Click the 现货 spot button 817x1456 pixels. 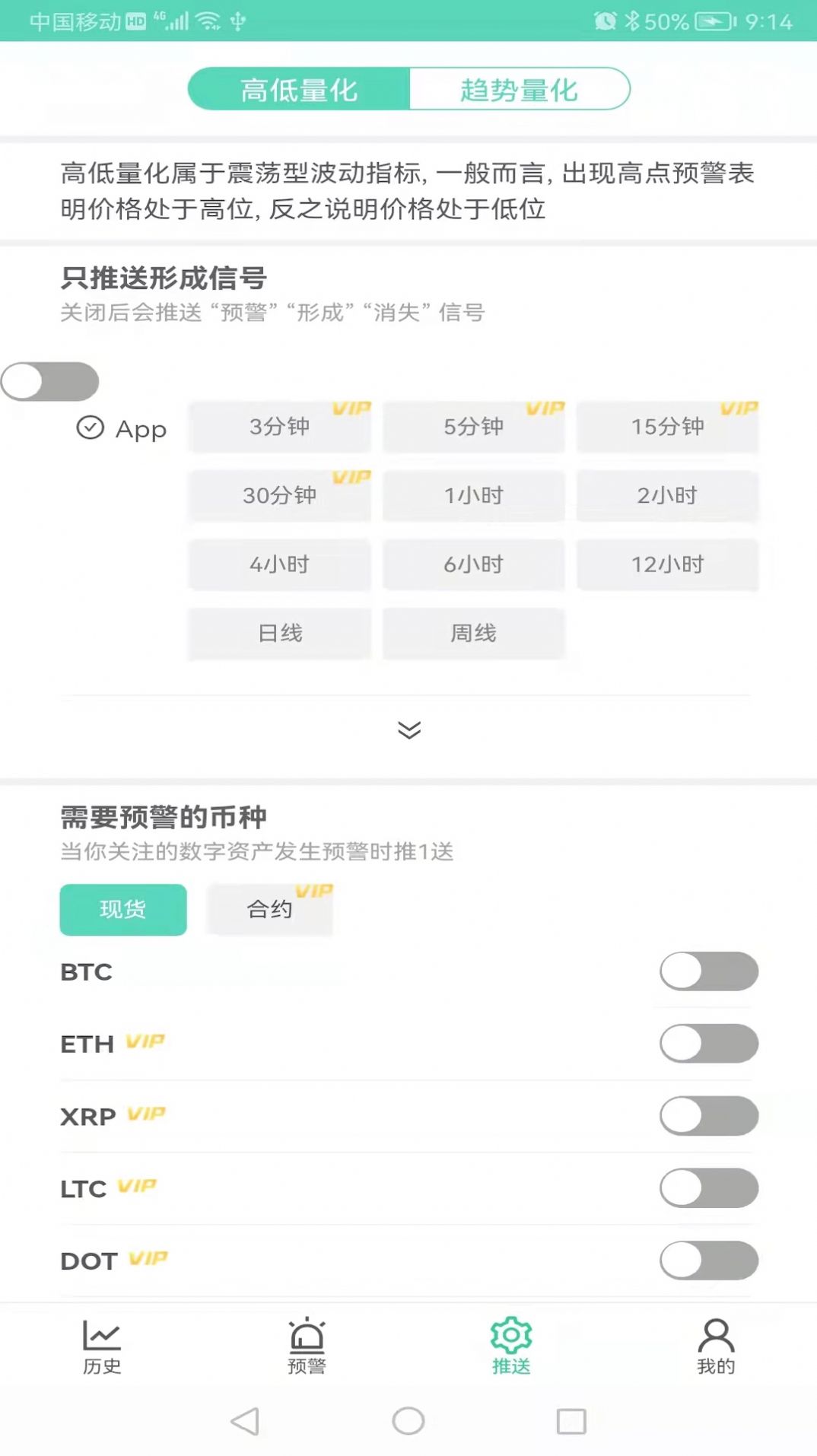122,910
